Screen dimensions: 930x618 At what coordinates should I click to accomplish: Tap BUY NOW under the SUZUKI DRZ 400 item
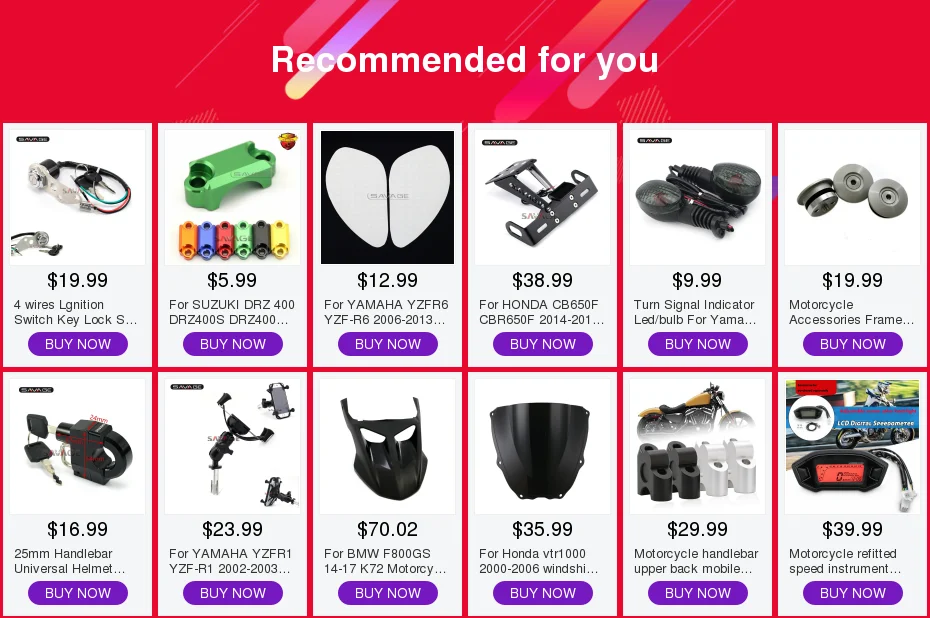pyautogui.click(x=232, y=344)
